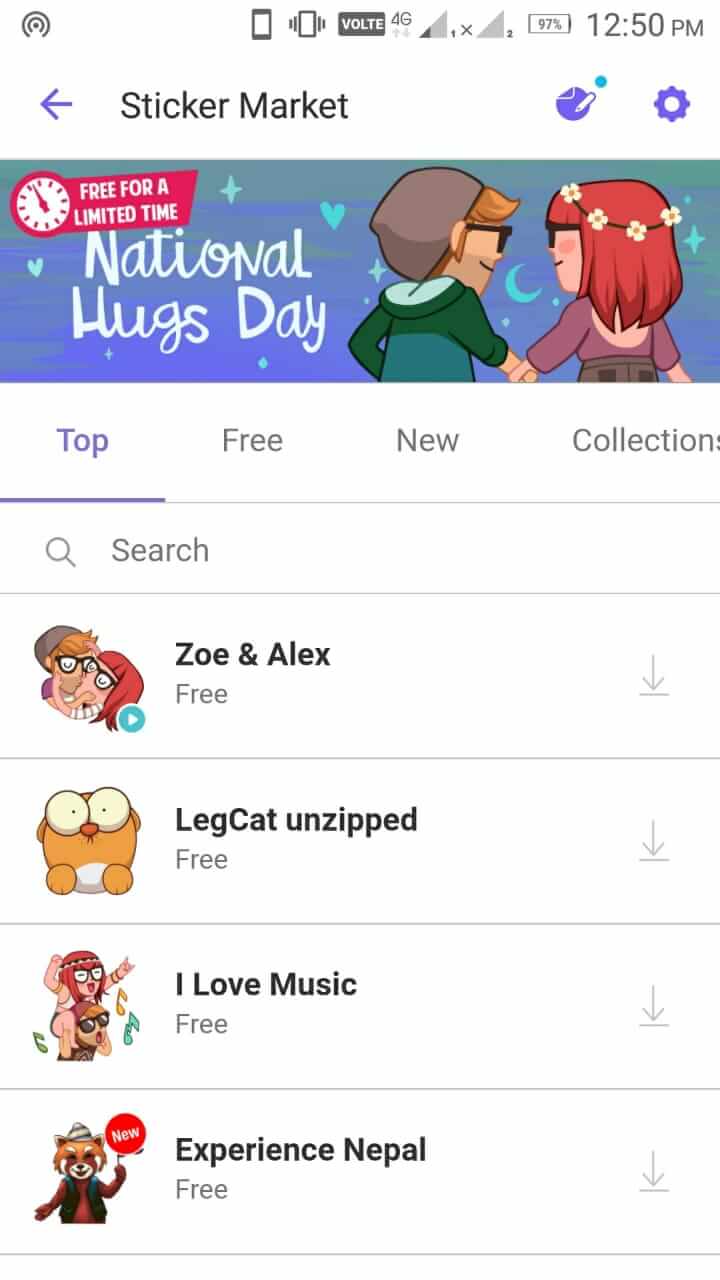
Task: Open the sticker creator icon
Action: coord(577,104)
